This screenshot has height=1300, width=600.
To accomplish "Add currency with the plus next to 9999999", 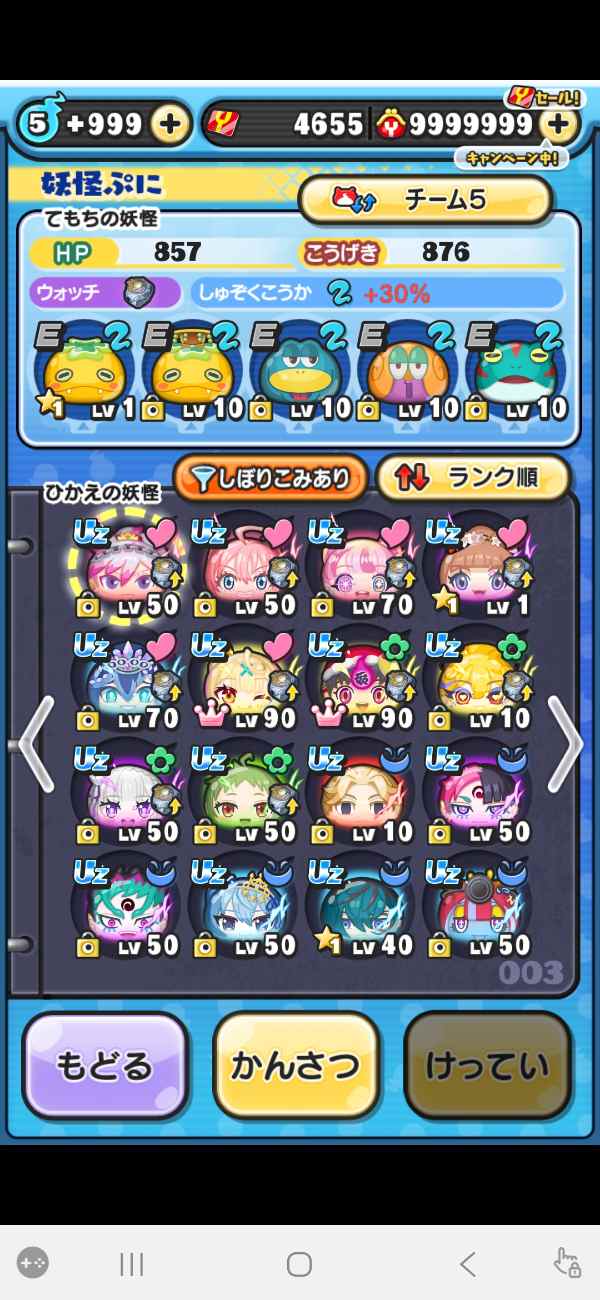I will [559, 124].
